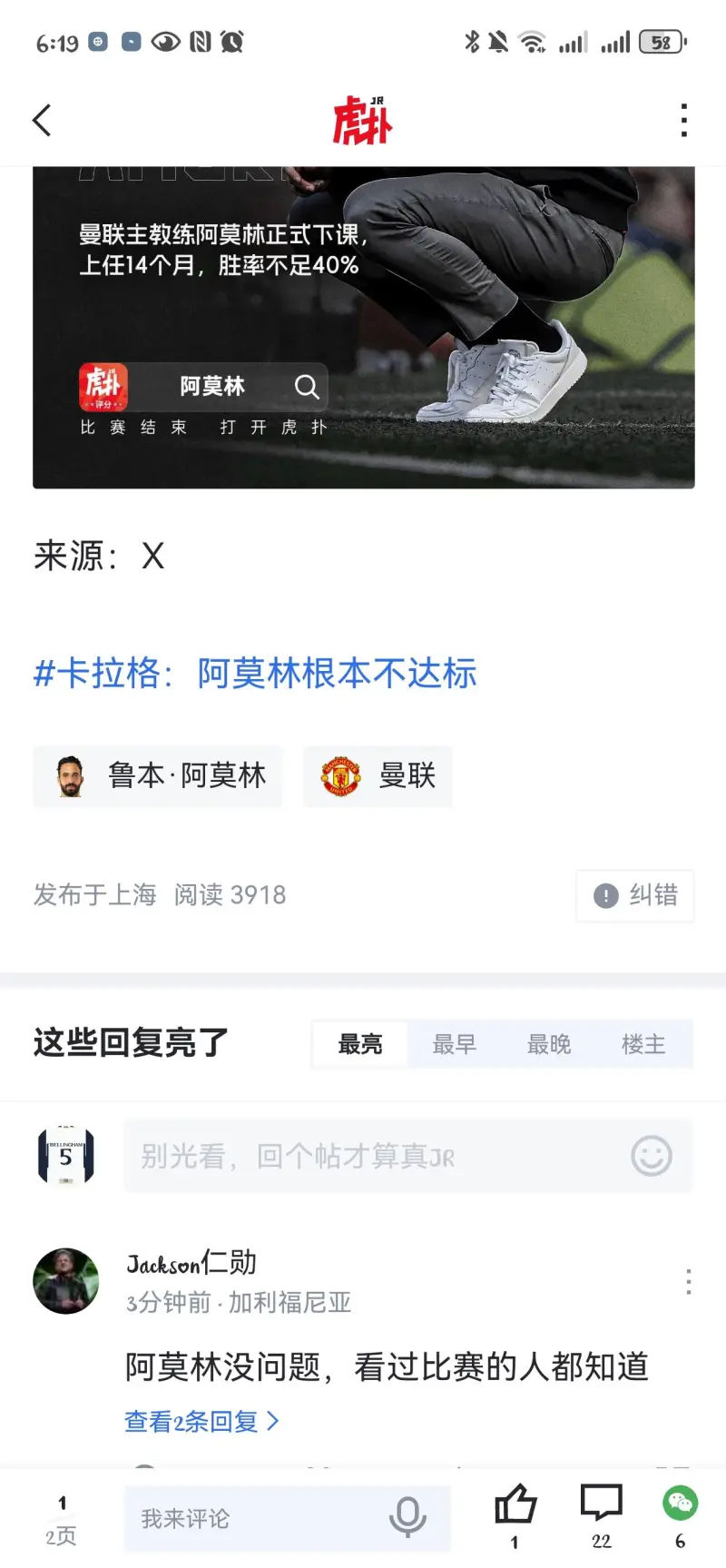Go back using the top-left arrow
Screen dimensions: 726x1568
click(42, 120)
